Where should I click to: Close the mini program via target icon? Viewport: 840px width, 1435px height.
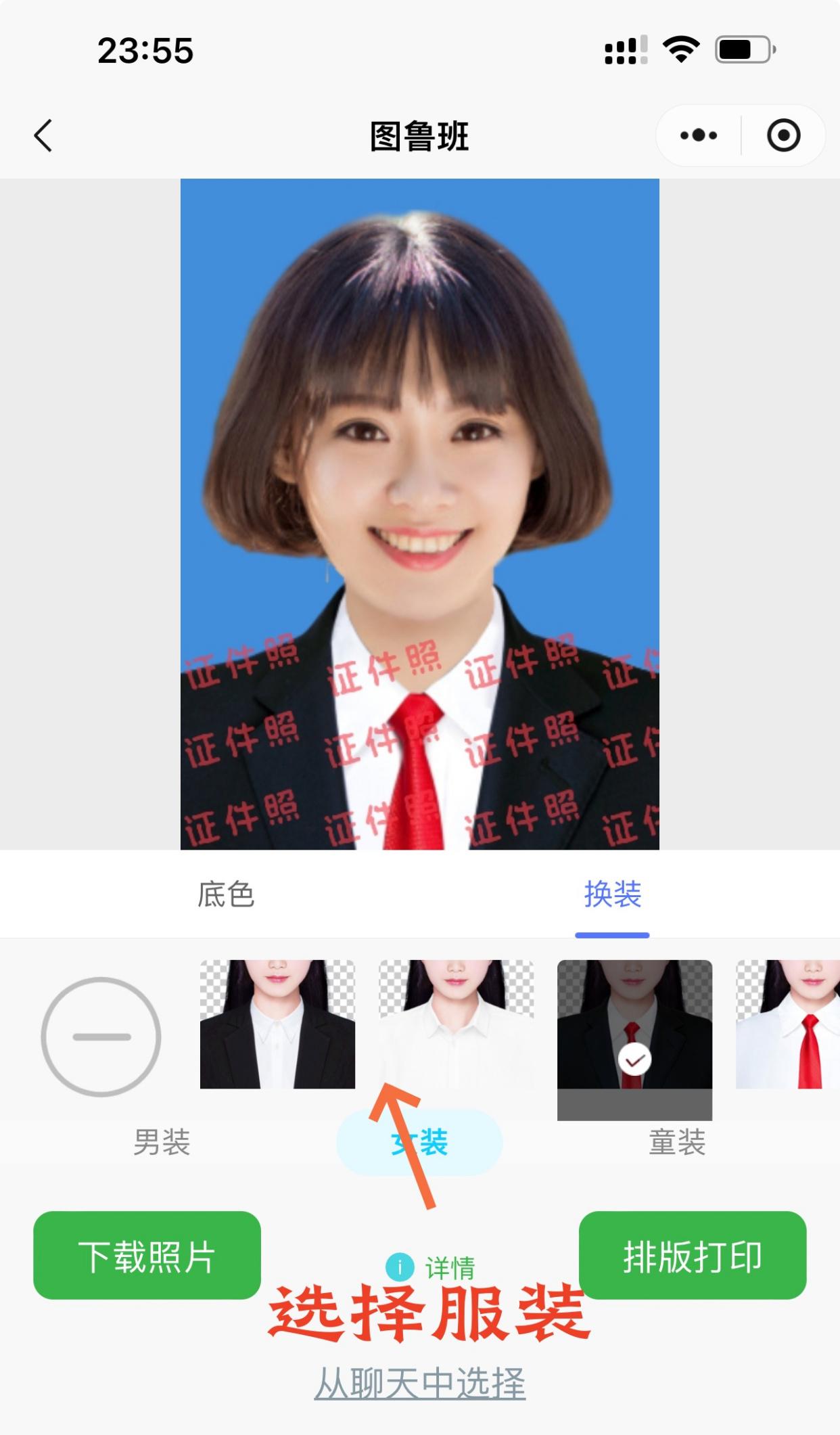783,135
